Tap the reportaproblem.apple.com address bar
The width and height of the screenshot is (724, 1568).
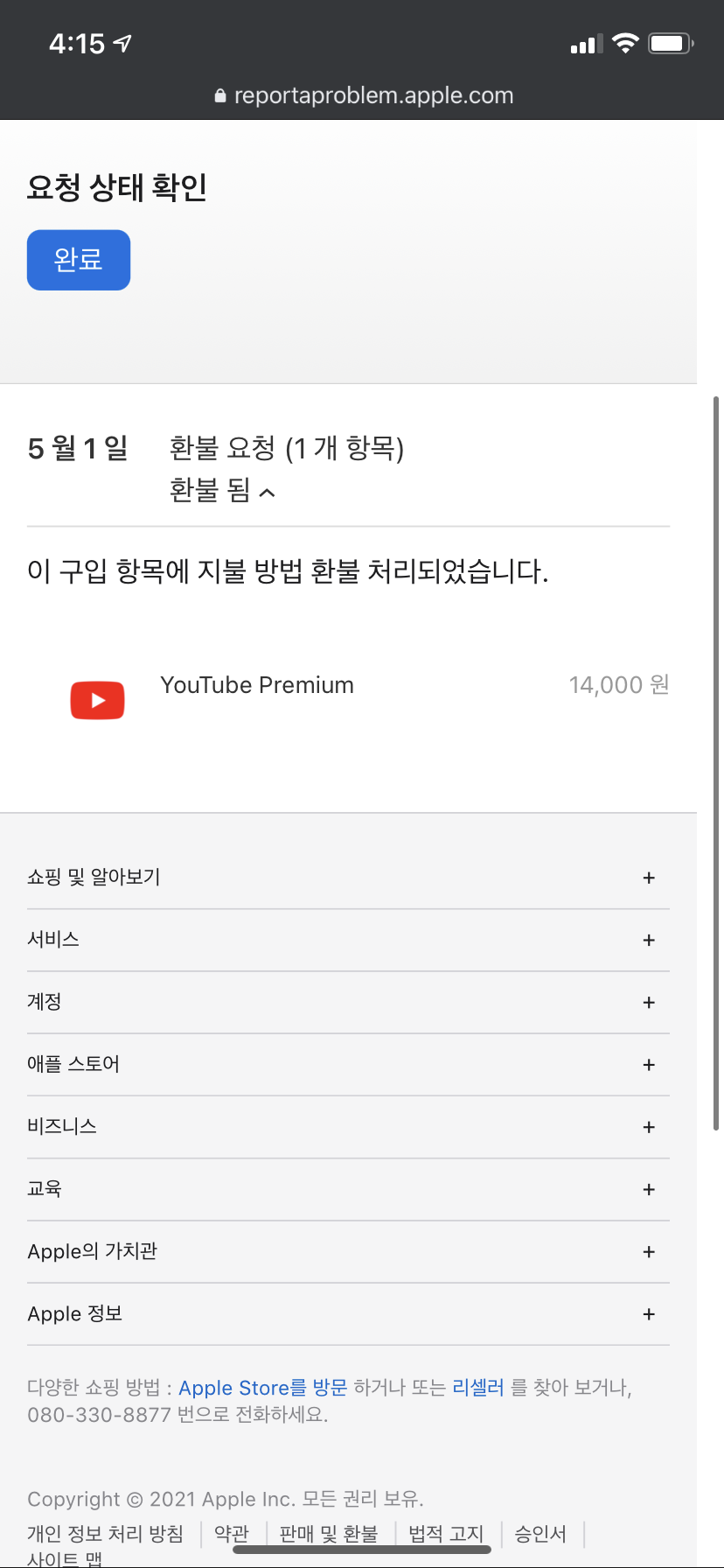tap(364, 95)
